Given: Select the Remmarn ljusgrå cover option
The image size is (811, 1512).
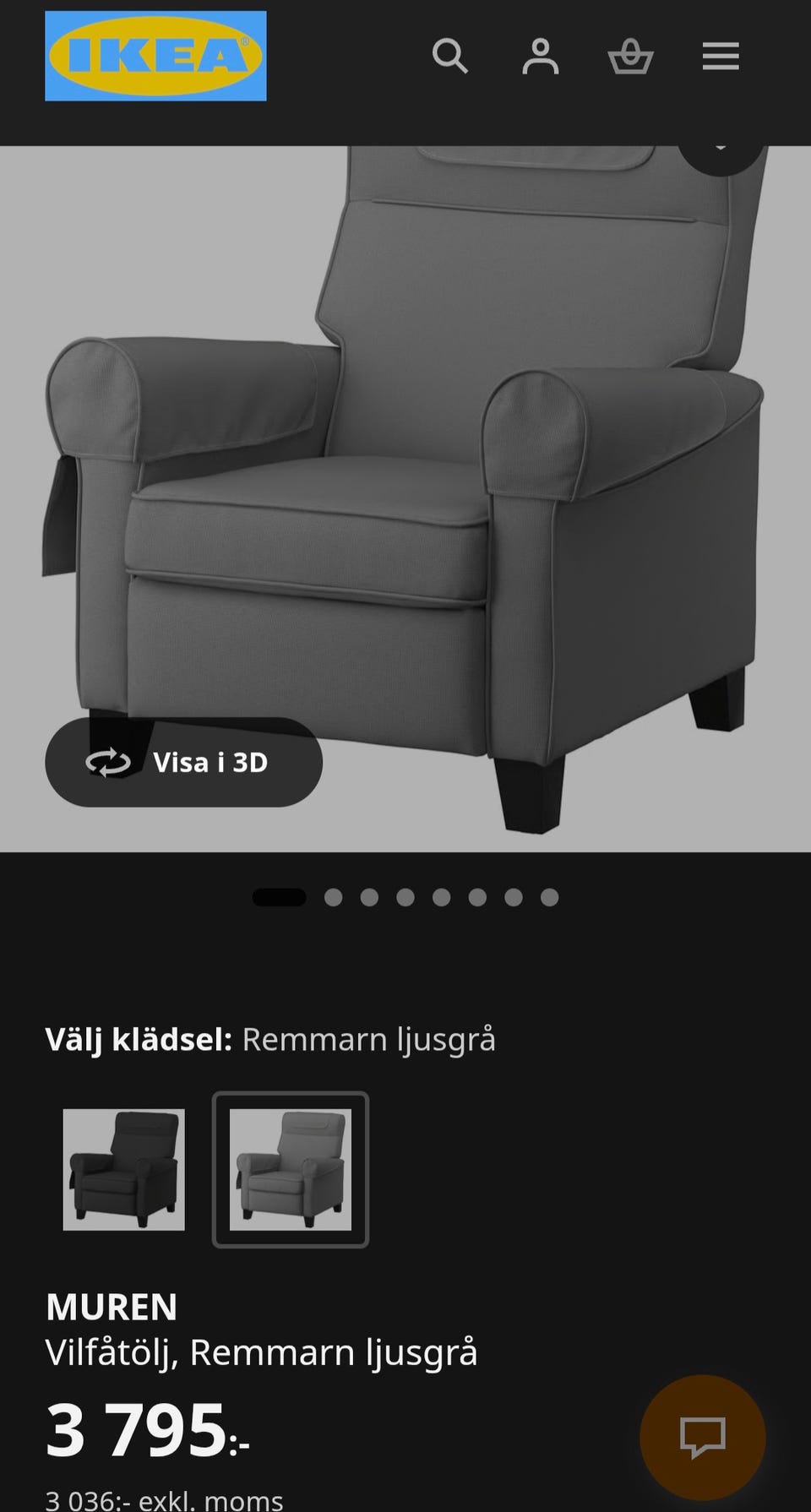Looking at the screenshot, I should pos(290,1169).
